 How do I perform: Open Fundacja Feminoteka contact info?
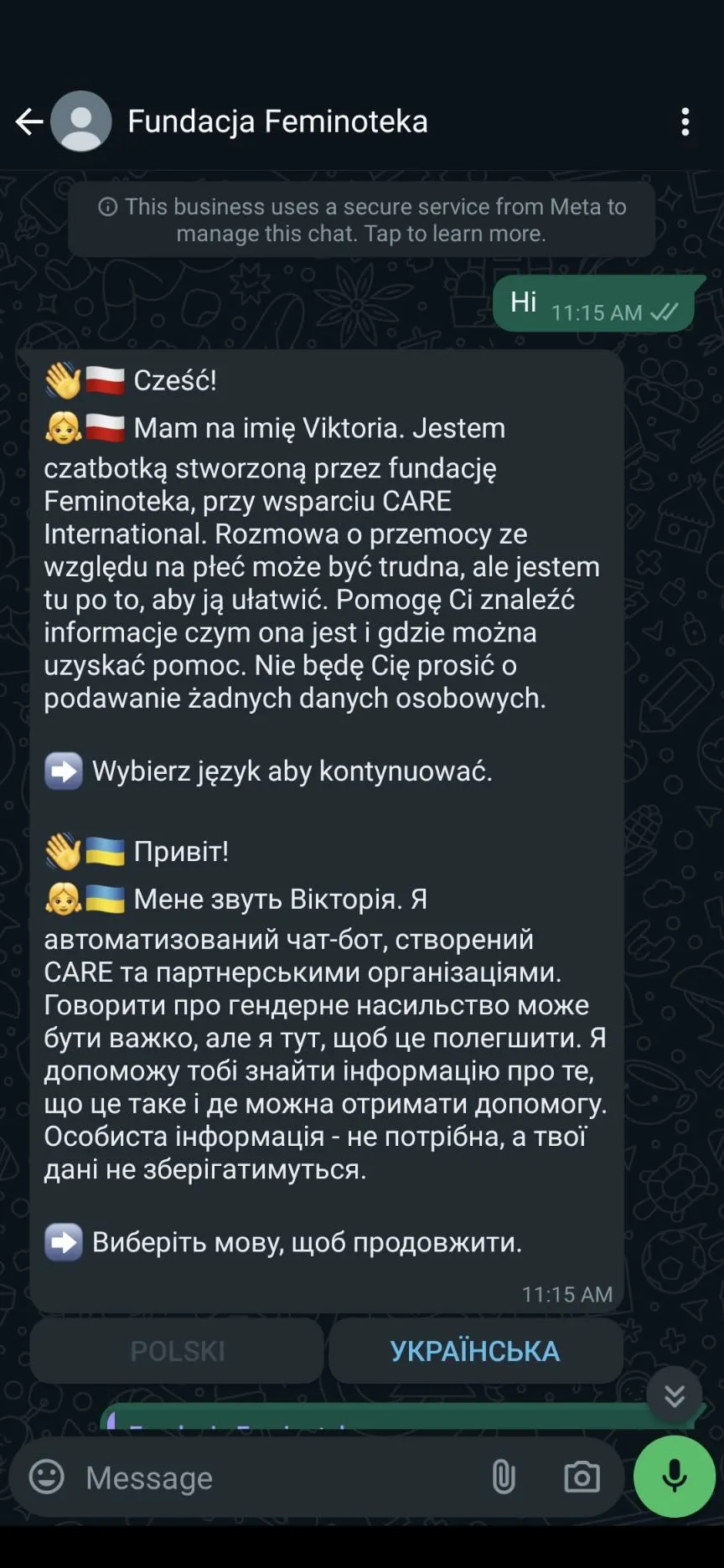(x=277, y=122)
